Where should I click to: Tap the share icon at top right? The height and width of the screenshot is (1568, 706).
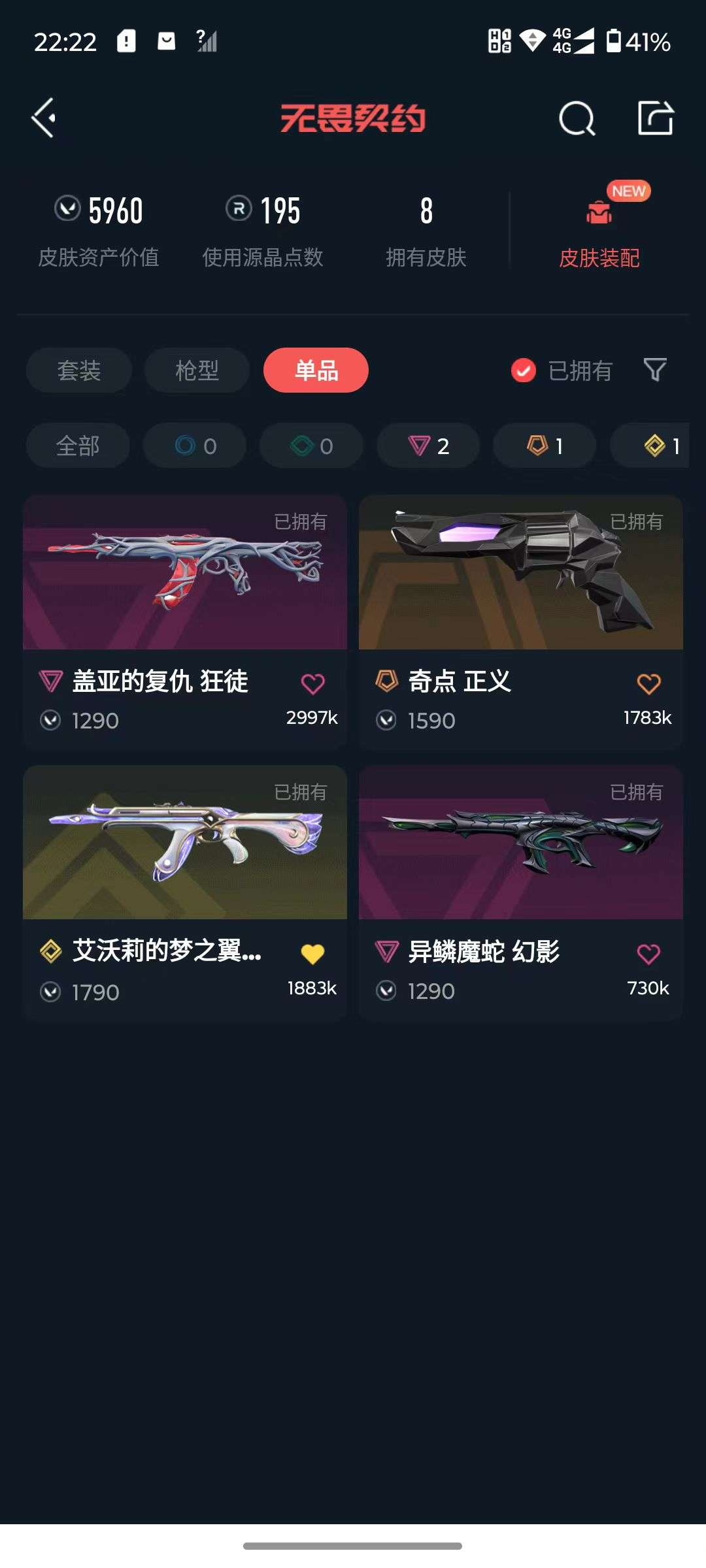tap(656, 118)
